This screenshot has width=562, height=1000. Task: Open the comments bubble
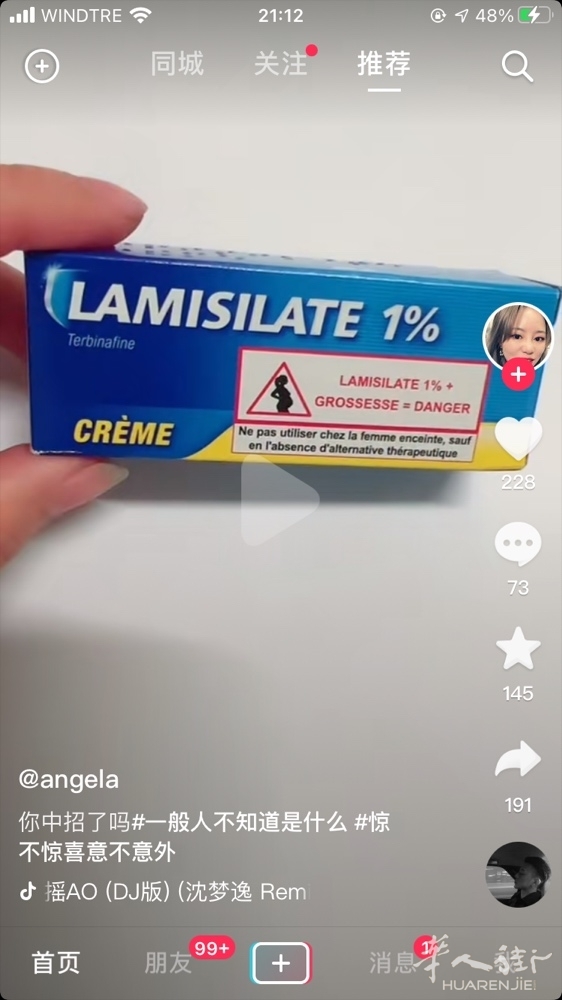518,544
